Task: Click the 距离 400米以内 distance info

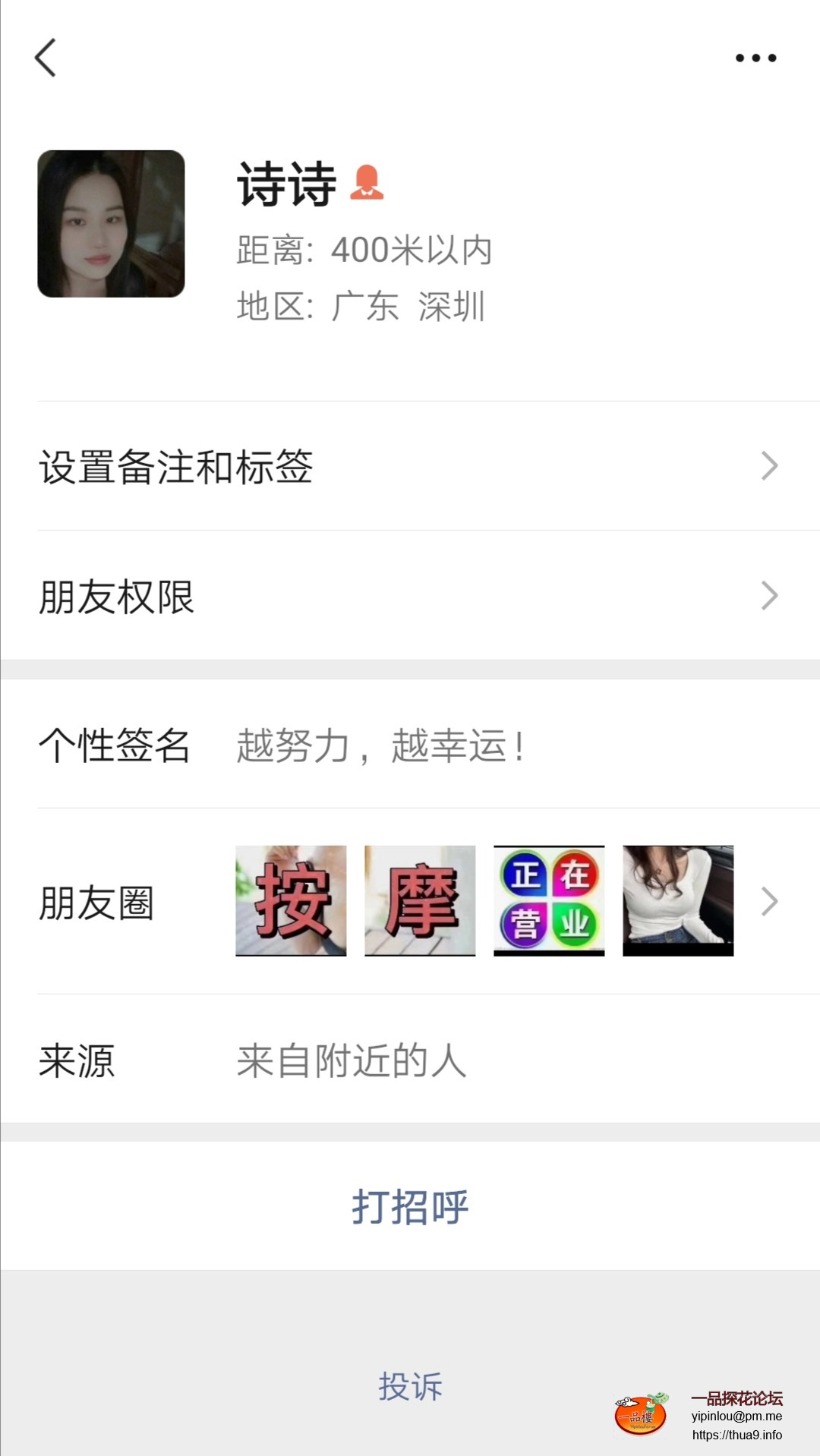Action: click(x=364, y=251)
